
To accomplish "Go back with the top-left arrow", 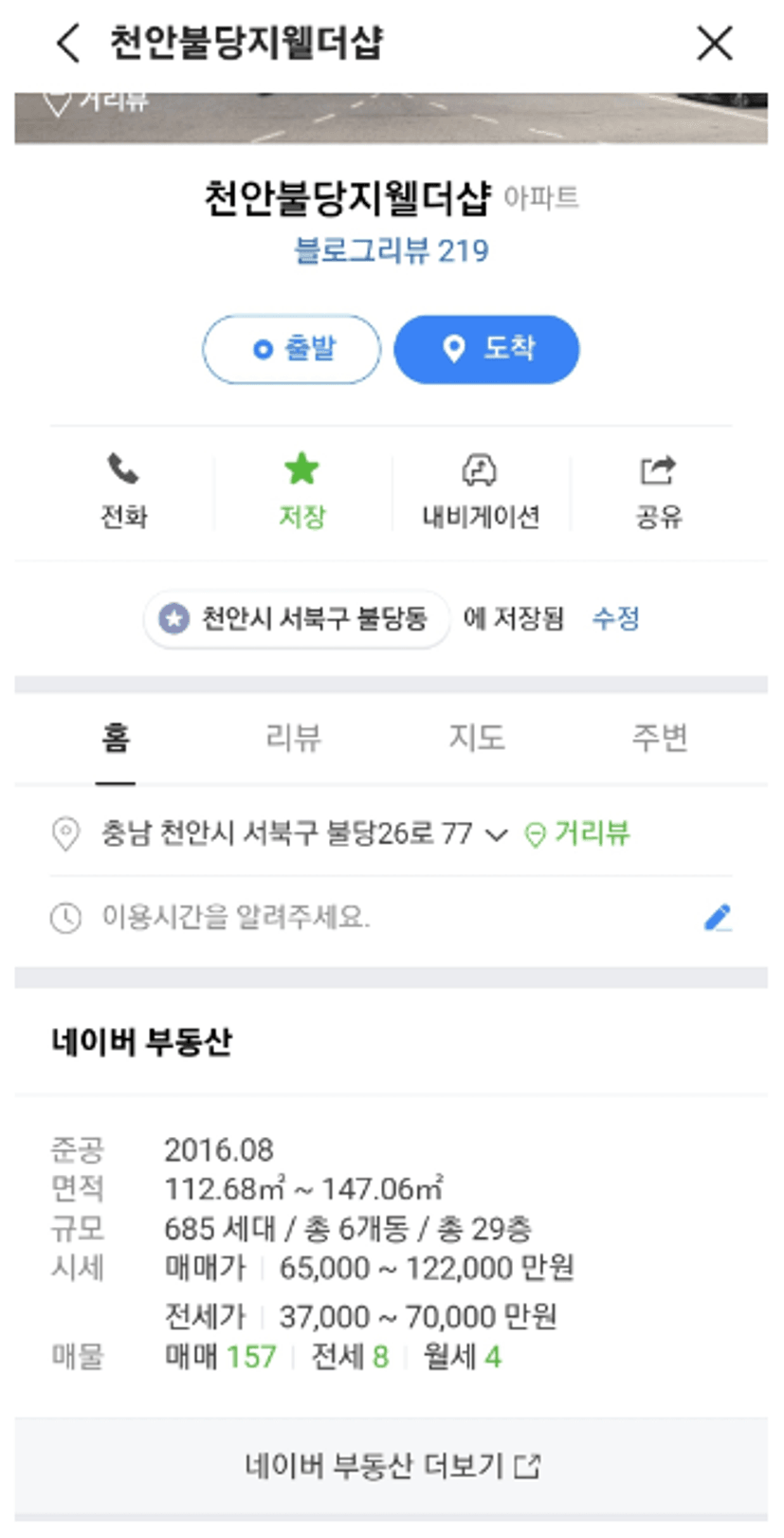I will point(67,44).
